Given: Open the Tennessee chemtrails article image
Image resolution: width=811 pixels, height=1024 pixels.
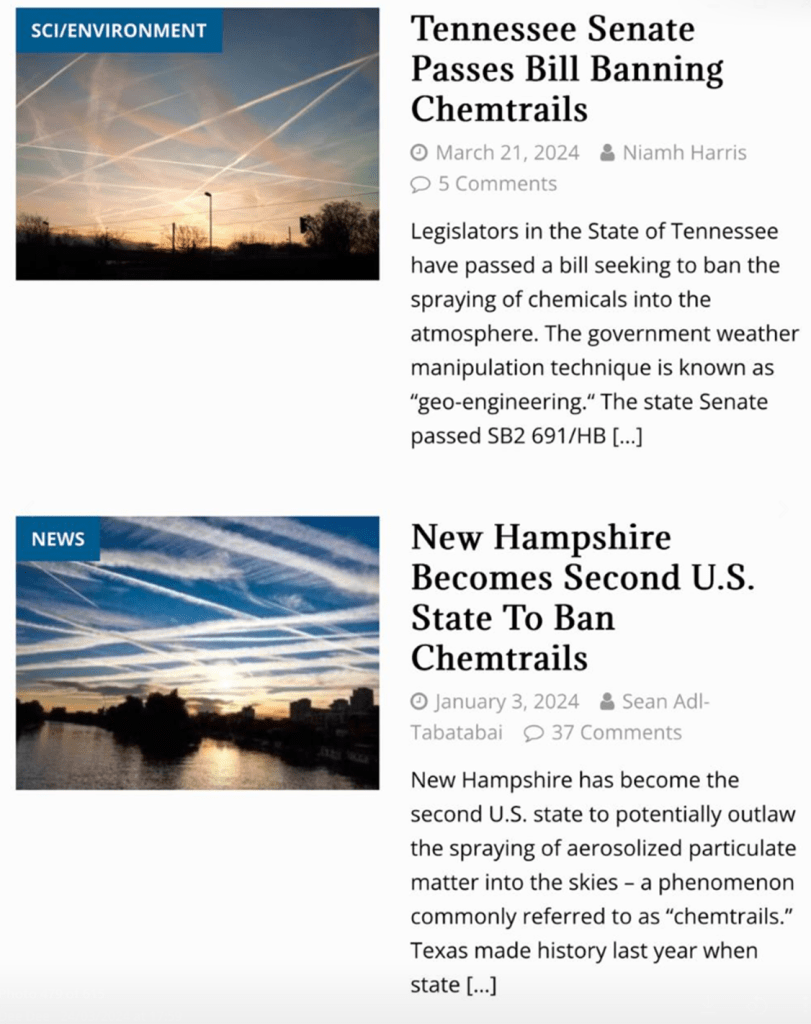Looking at the screenshot, I should (x=197, y=170).
